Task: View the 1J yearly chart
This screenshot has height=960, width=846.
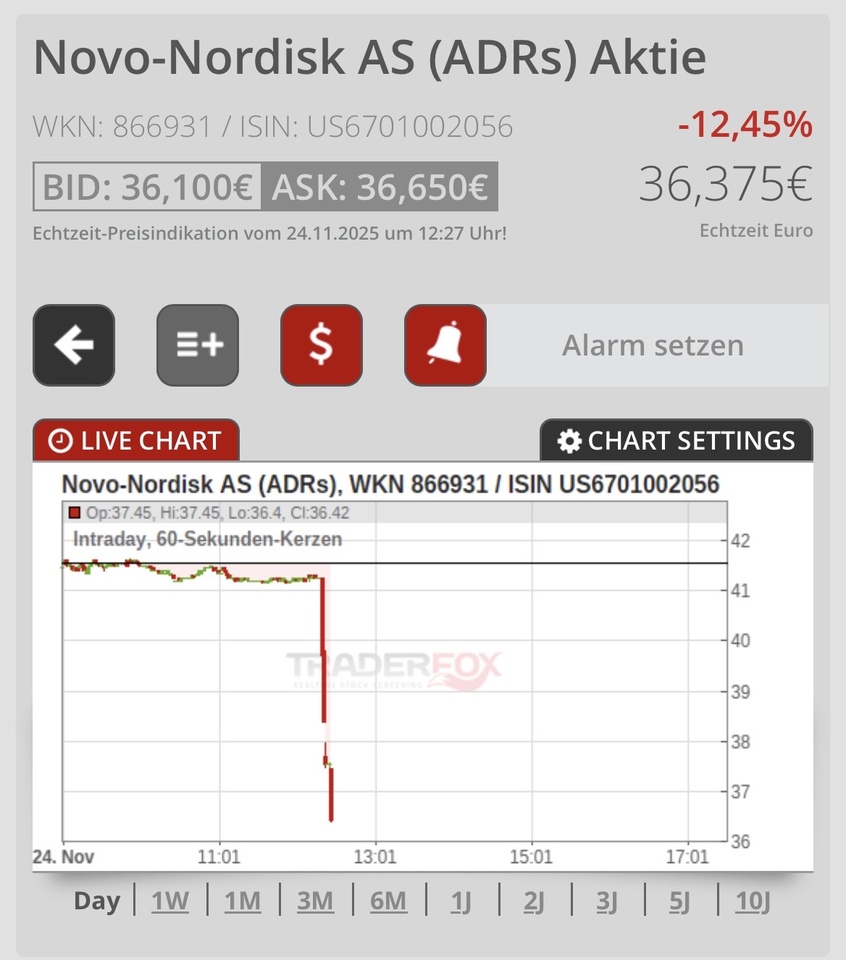Action: pyautogui.click(x=460, y=901)
